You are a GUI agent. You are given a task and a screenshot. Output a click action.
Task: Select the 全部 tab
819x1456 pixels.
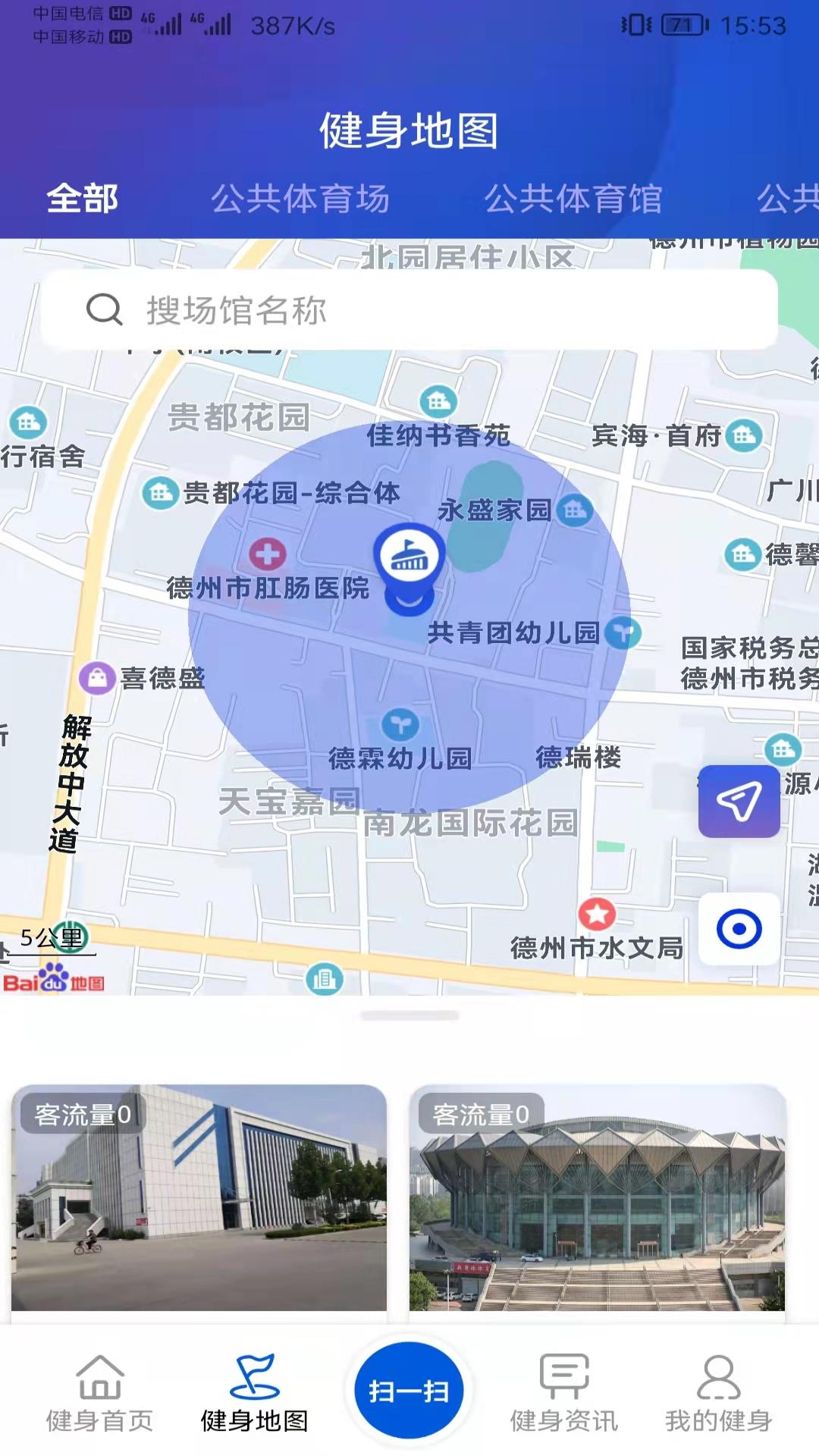coord(82,199)
